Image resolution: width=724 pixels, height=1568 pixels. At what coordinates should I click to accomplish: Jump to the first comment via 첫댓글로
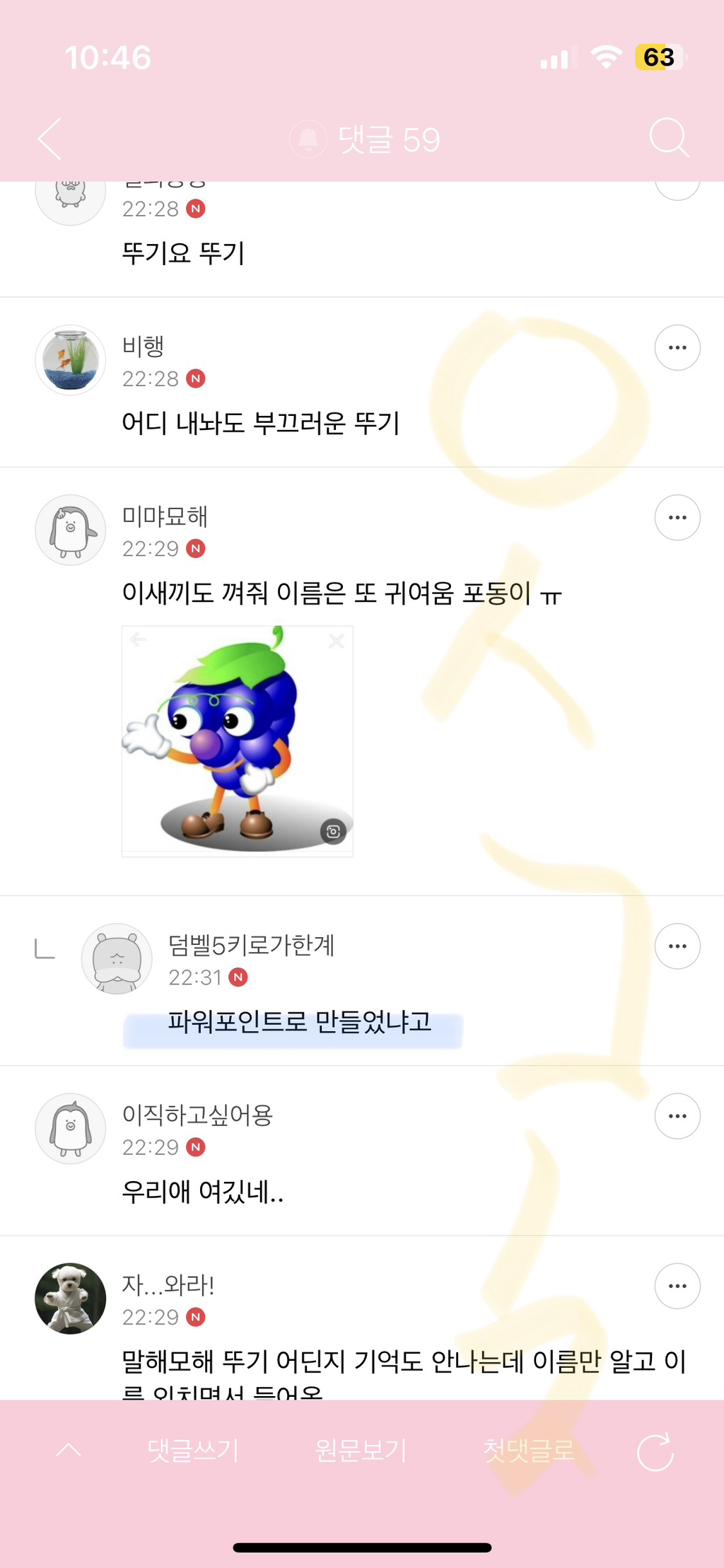pos(528,1451)
